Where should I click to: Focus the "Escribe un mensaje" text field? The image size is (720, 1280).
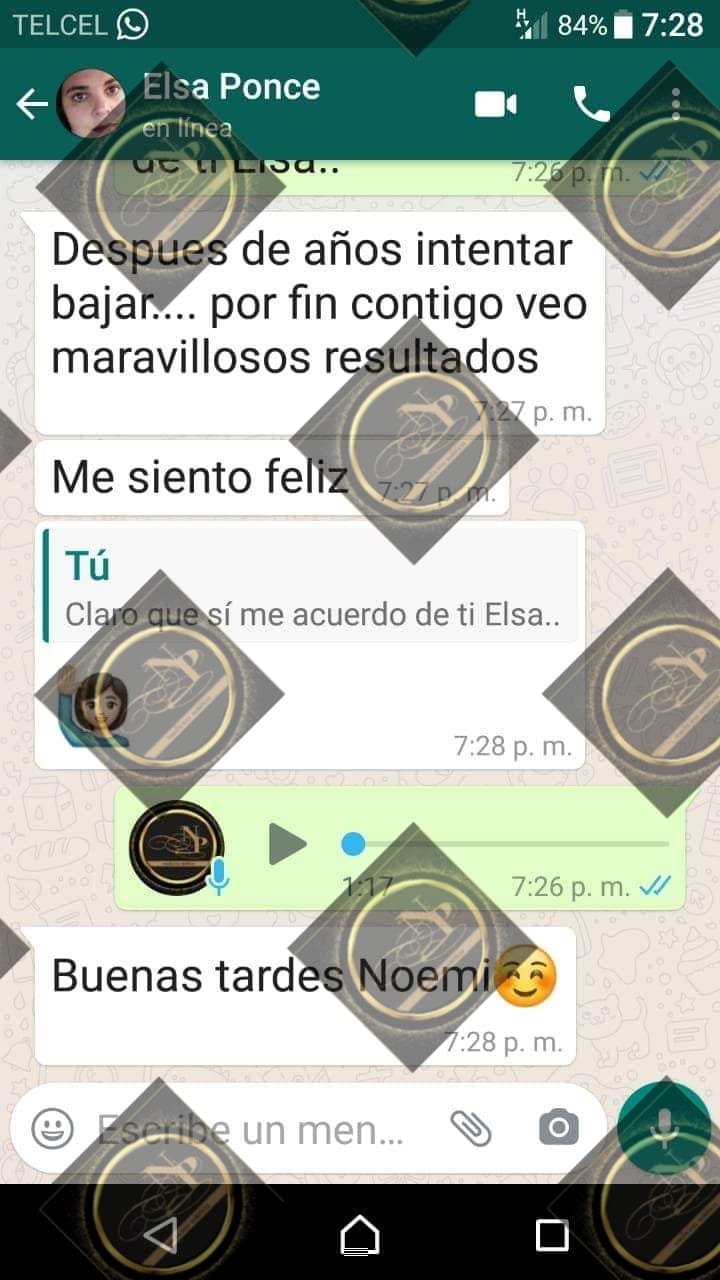(x=250, y=1130)
